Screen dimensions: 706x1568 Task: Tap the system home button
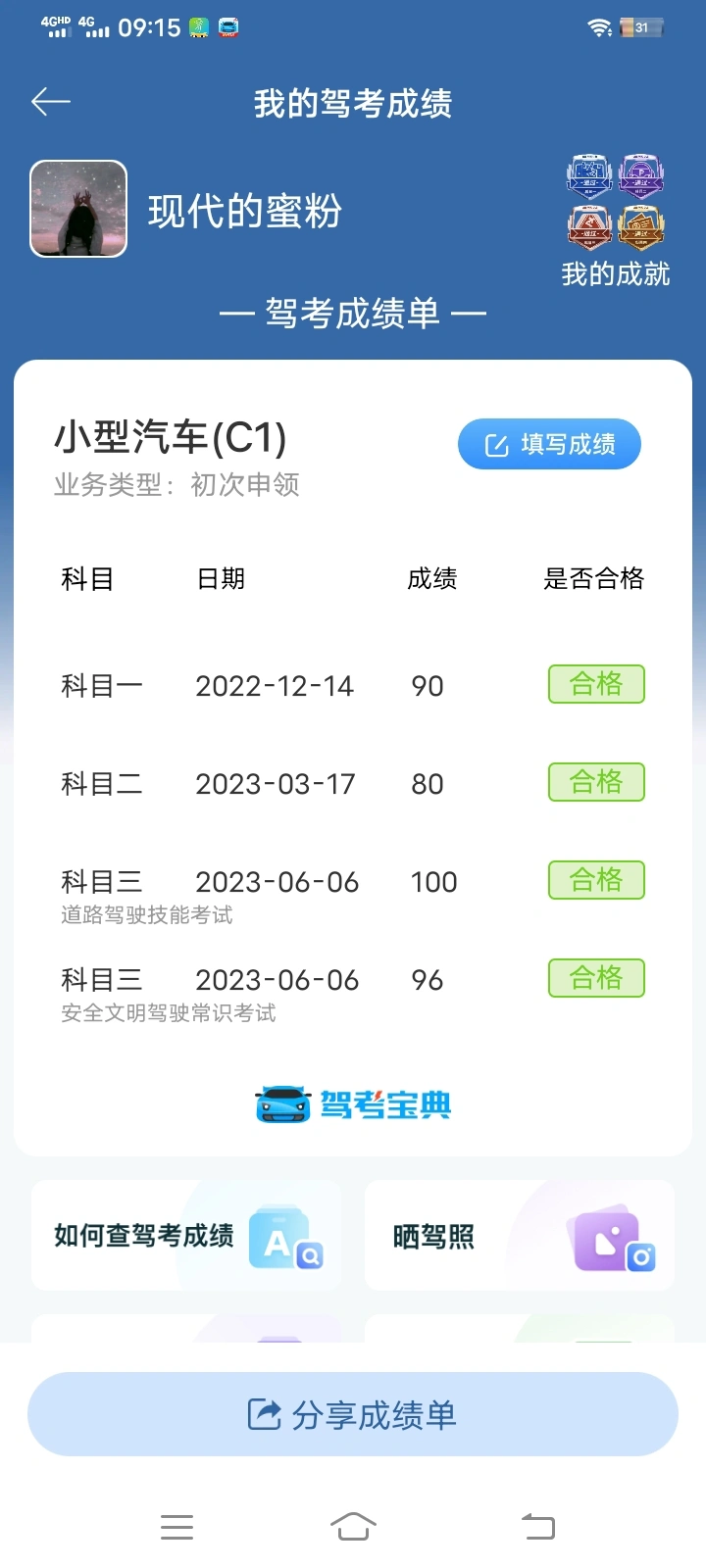click(353, 1526)
